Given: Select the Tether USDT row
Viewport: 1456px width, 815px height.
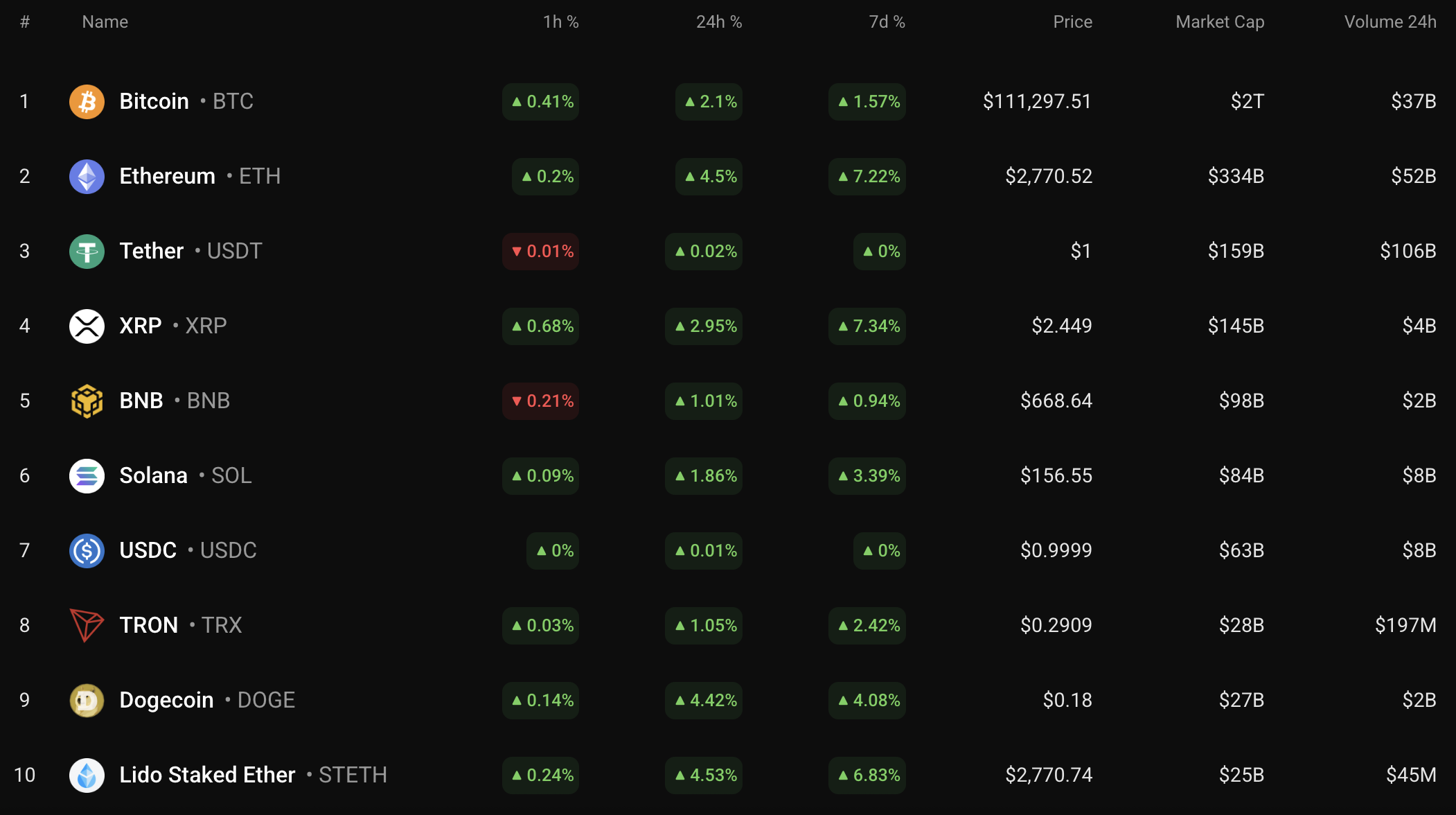Looking at the screenshot, I should point(151,251).
